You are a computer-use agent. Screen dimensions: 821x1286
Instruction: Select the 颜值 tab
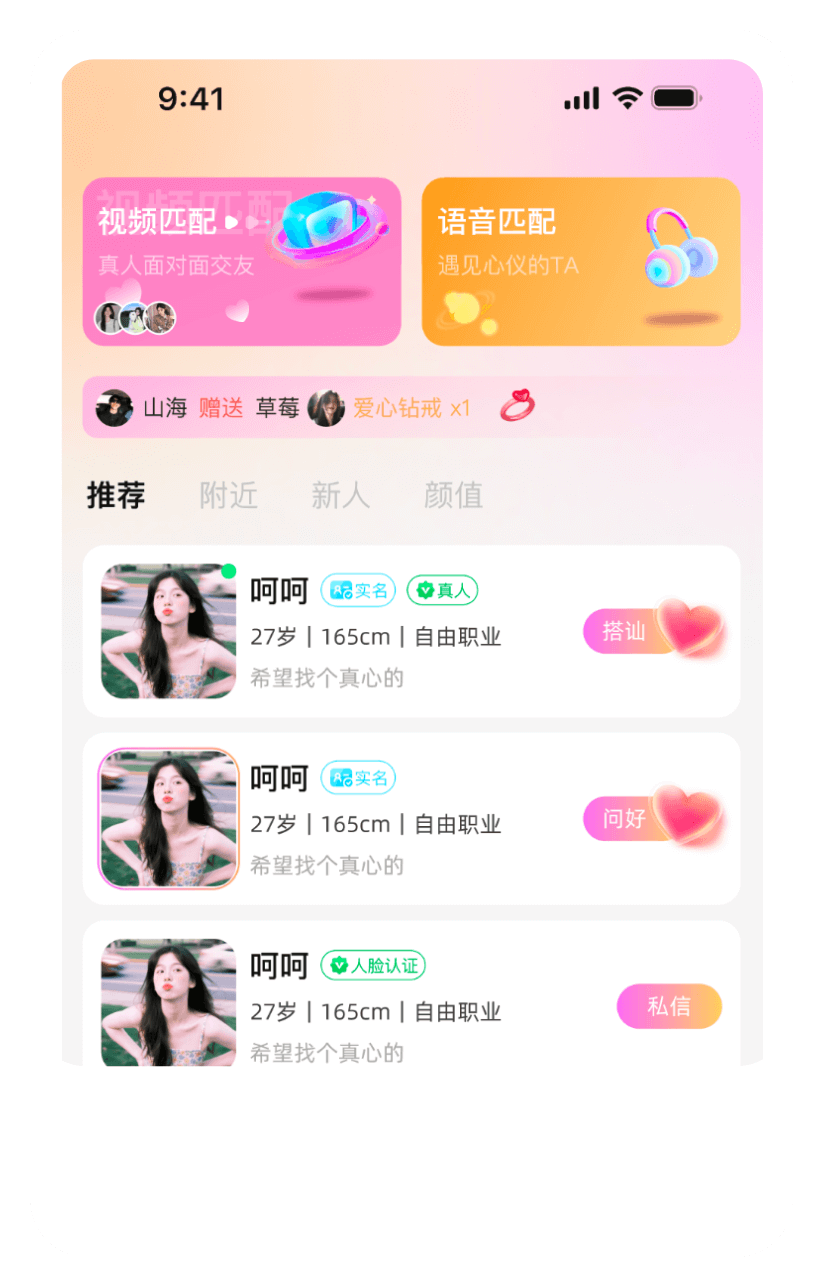tap(452, 496)
